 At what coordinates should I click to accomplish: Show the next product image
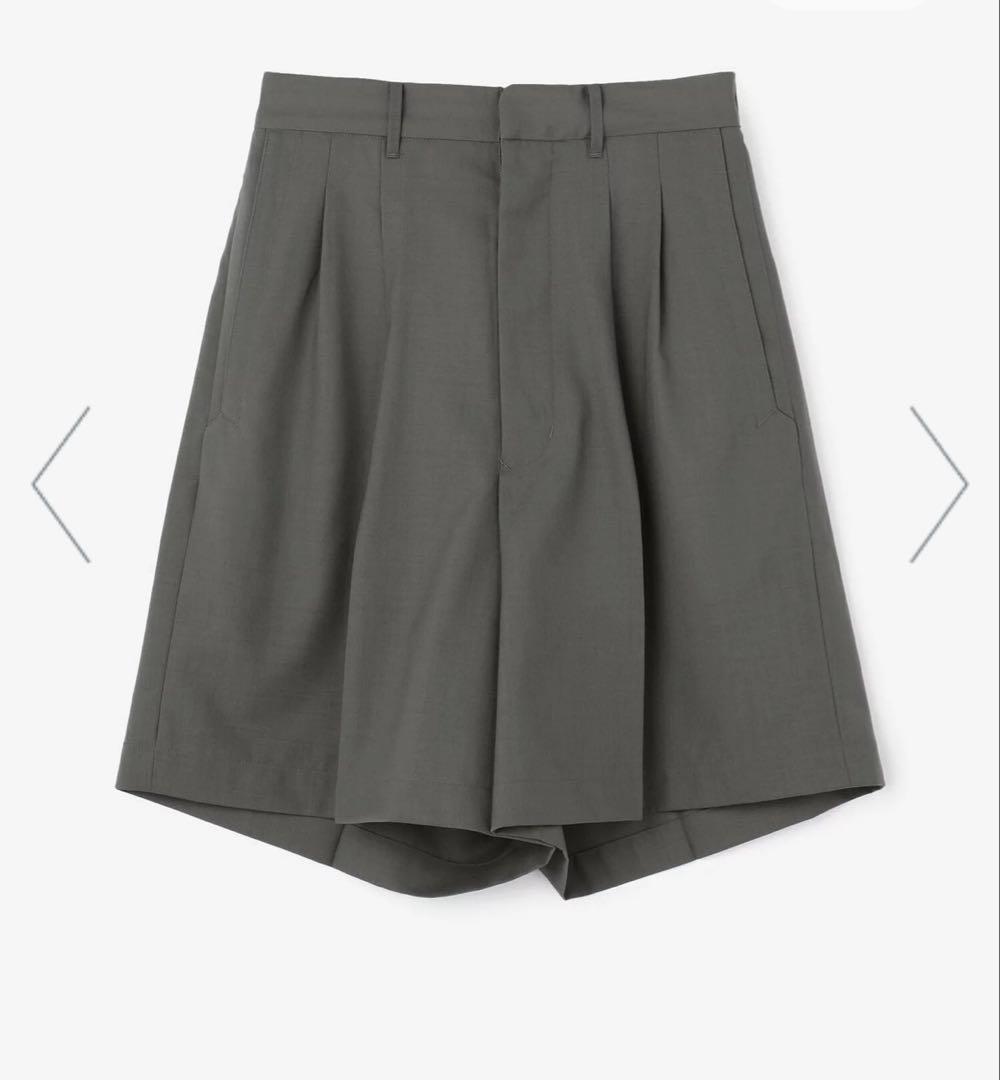(937, 484)
